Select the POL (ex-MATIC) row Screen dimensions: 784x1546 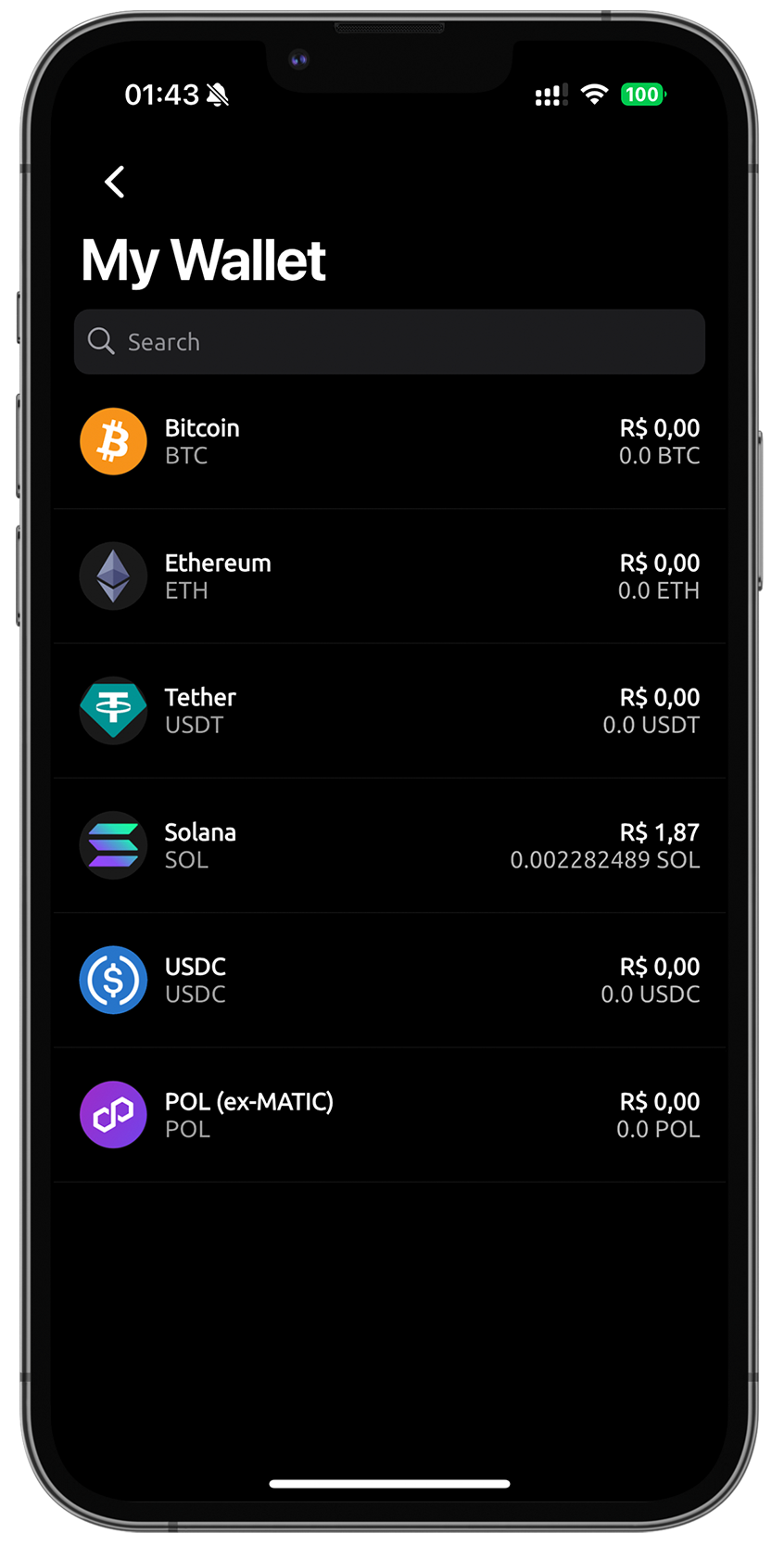(389, 1114)
